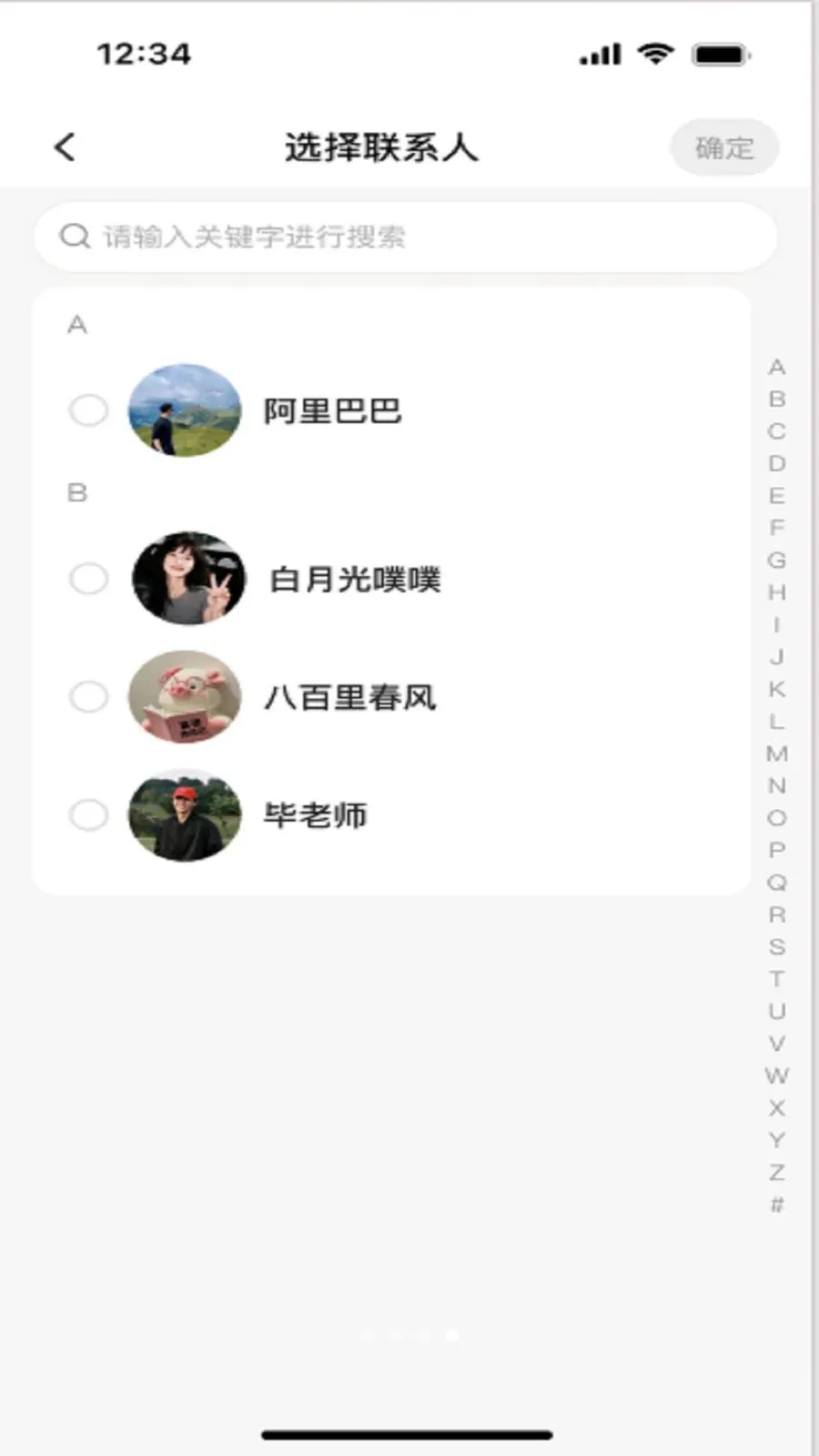The image size is (819, 1456).
Task: Select the contact 毕老师
Action: pyautogui.click(x=391, y=815)
